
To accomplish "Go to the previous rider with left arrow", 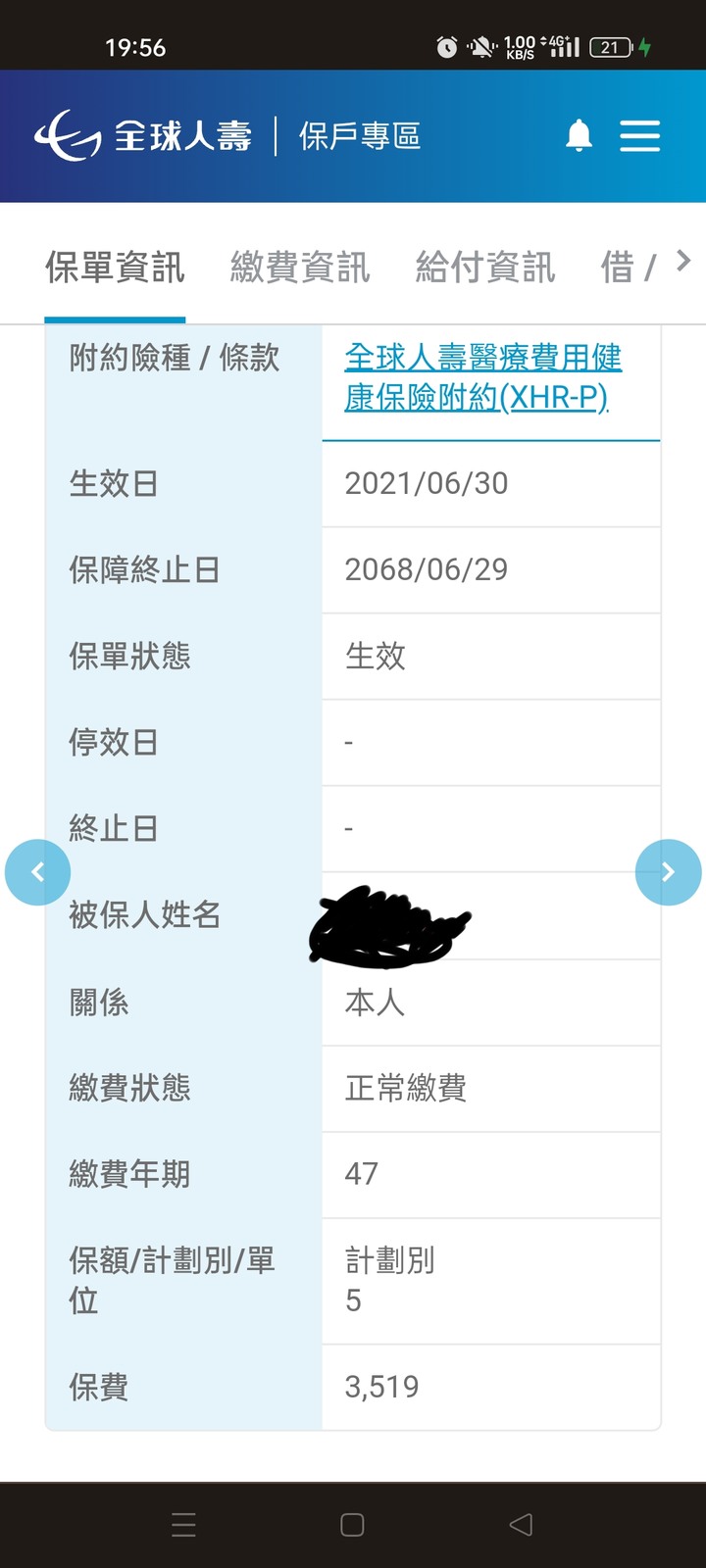I will (x=37, y=872).
